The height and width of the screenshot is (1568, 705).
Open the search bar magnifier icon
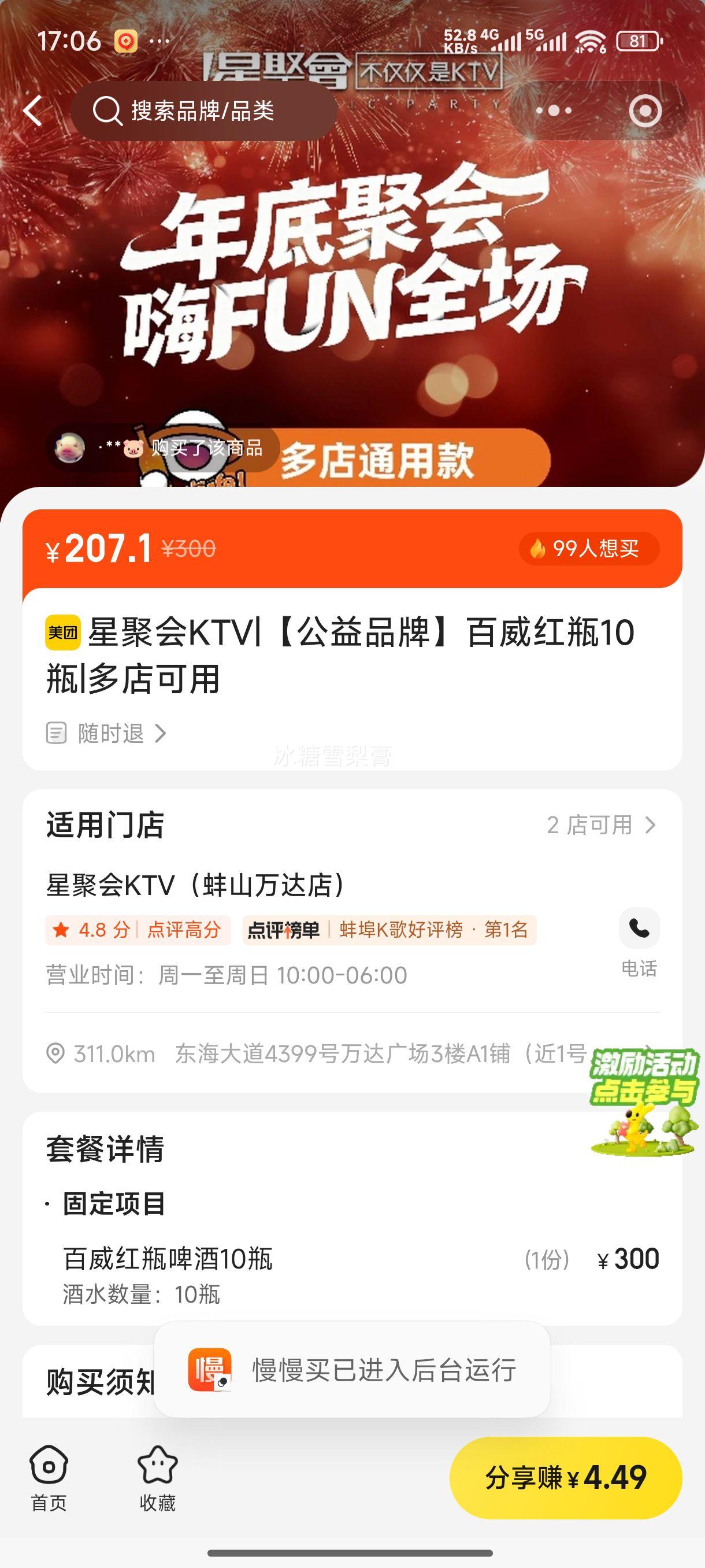tap(108, 110)
